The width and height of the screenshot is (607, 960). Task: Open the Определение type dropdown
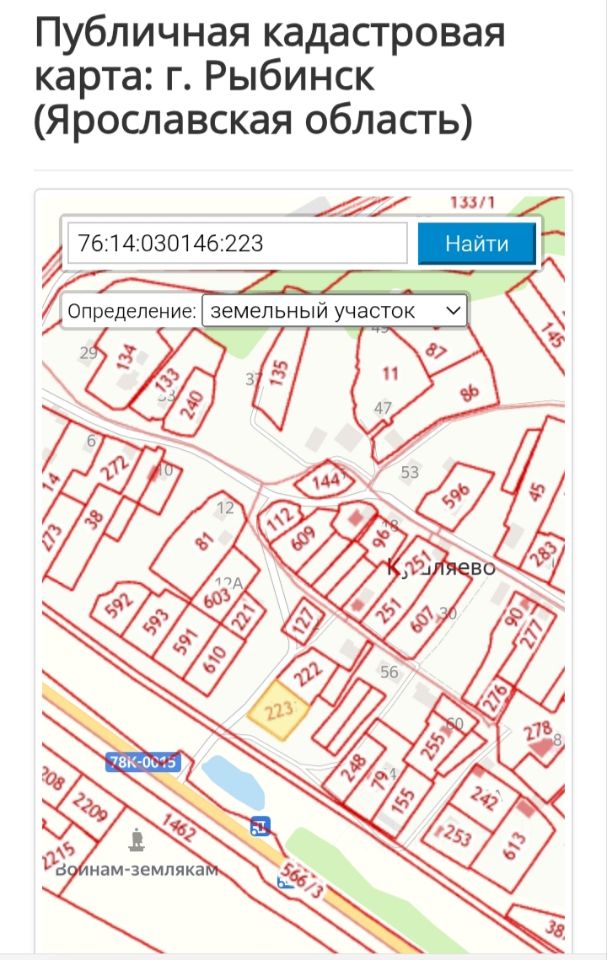pos(334,311)
